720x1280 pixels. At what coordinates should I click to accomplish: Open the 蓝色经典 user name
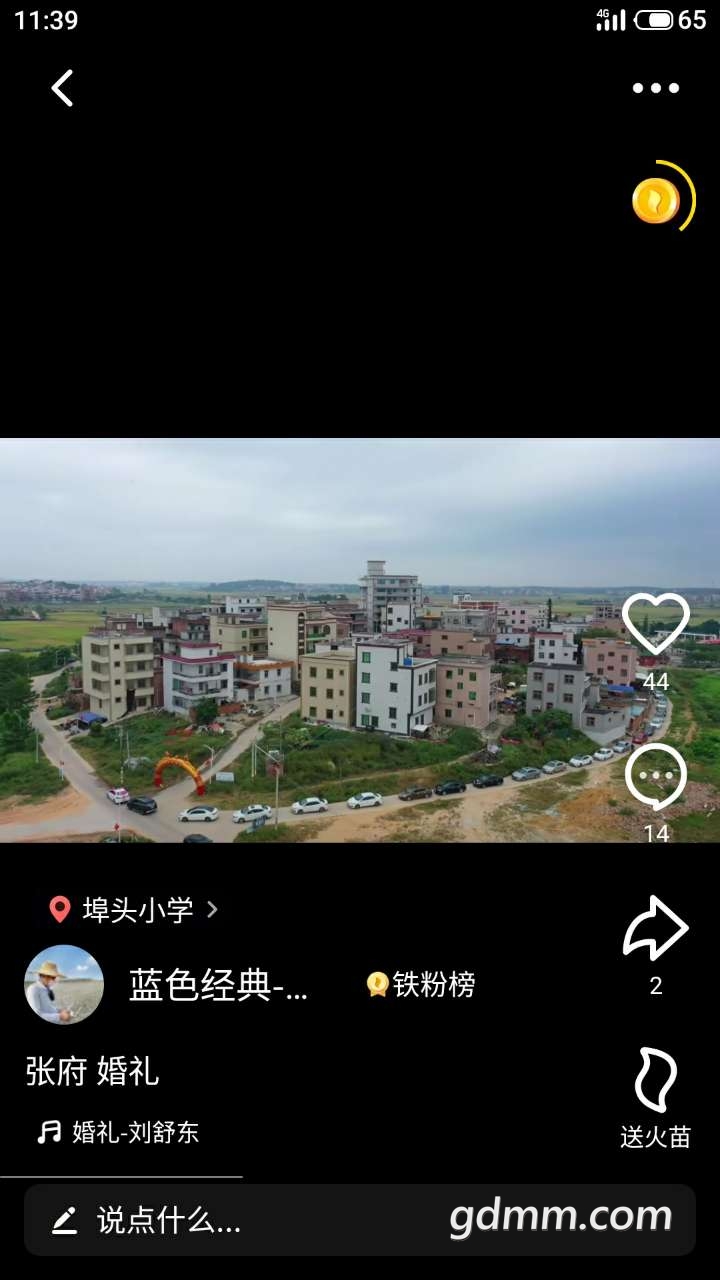[x=219, y=986]
